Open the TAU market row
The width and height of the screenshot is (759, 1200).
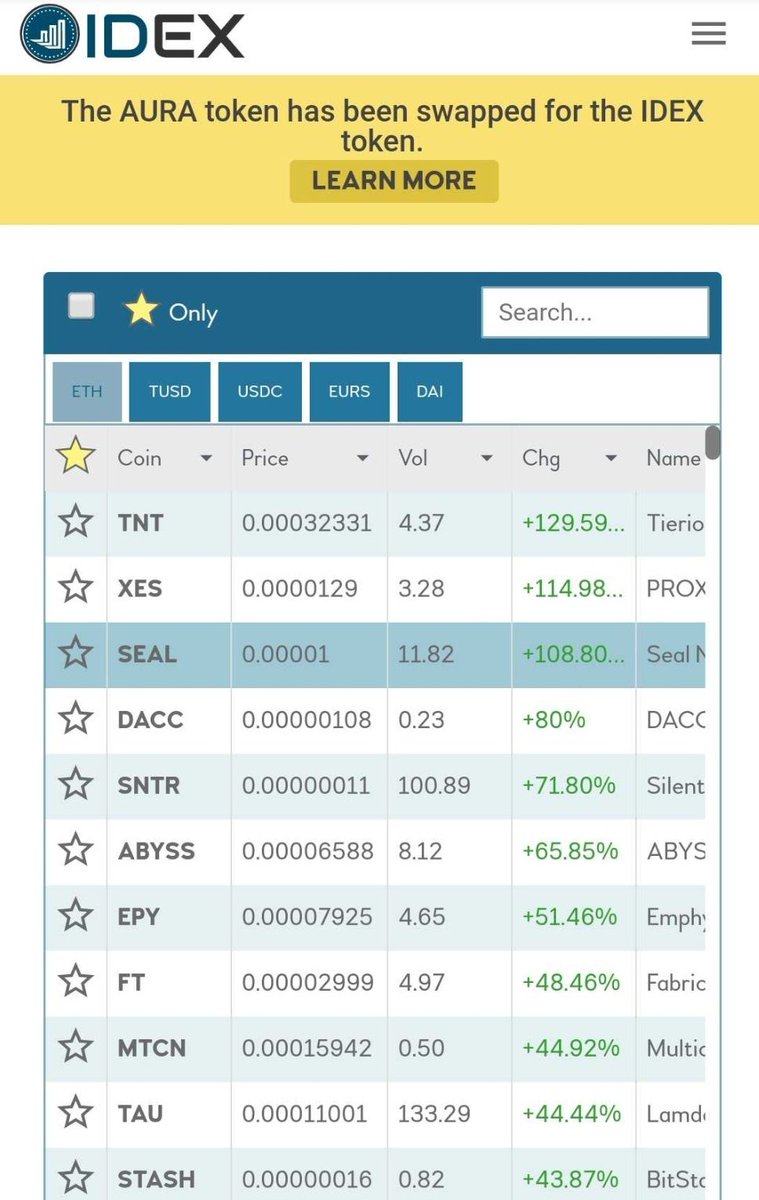coord(375,1113)
